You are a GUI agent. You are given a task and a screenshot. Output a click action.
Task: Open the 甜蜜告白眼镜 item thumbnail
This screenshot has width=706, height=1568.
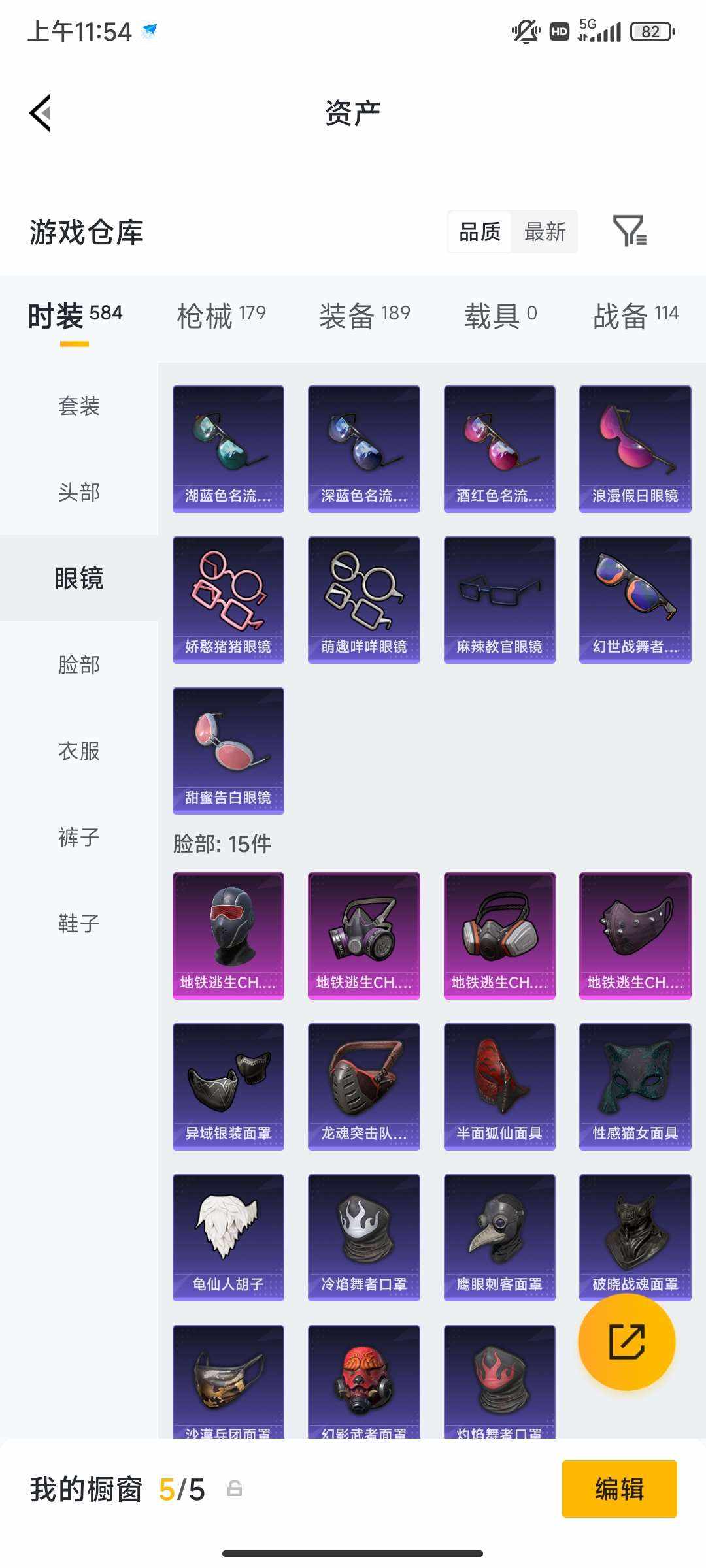[228, 751]
